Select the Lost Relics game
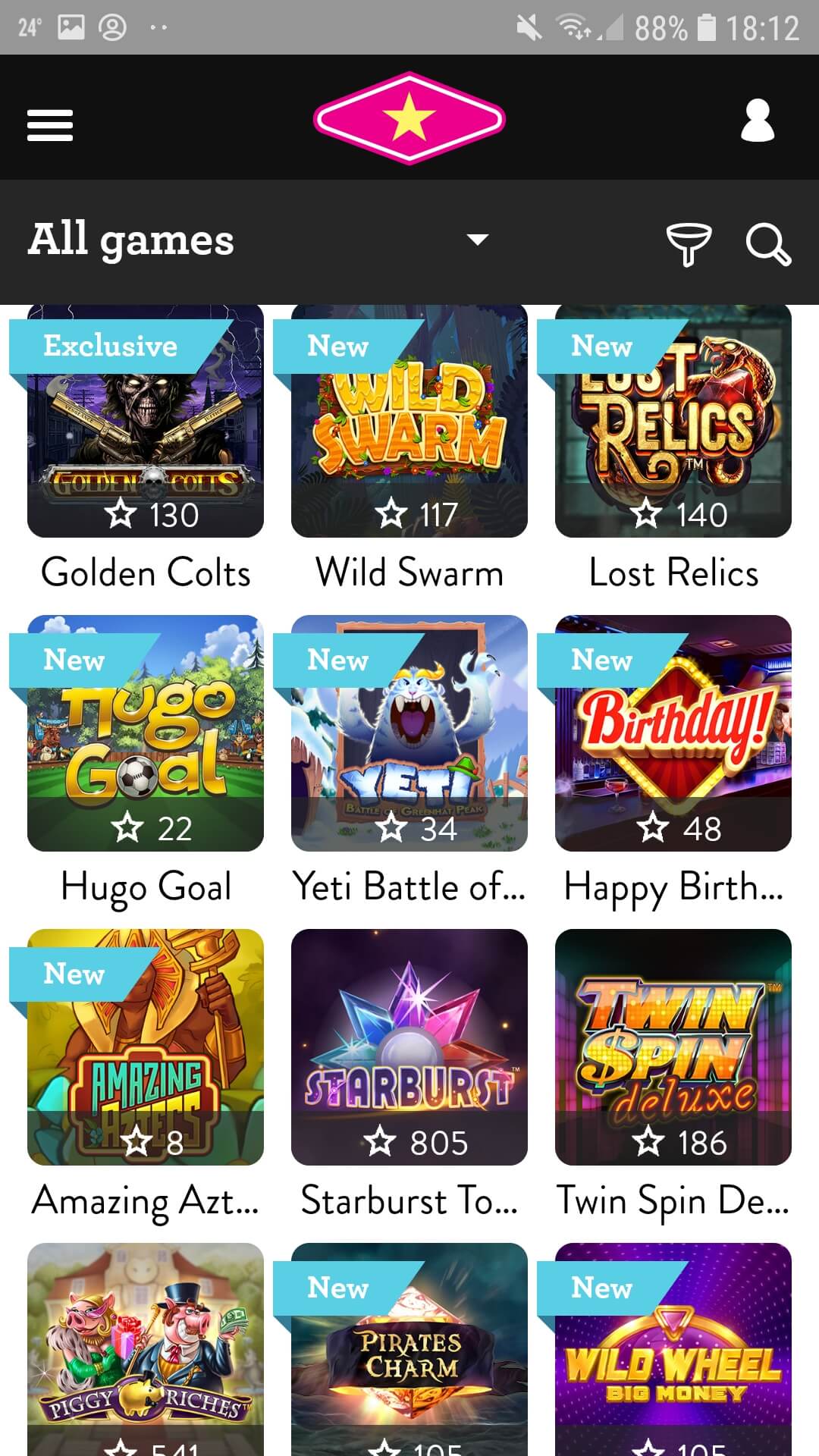819x1456 pixels. (x=673, y=421)
